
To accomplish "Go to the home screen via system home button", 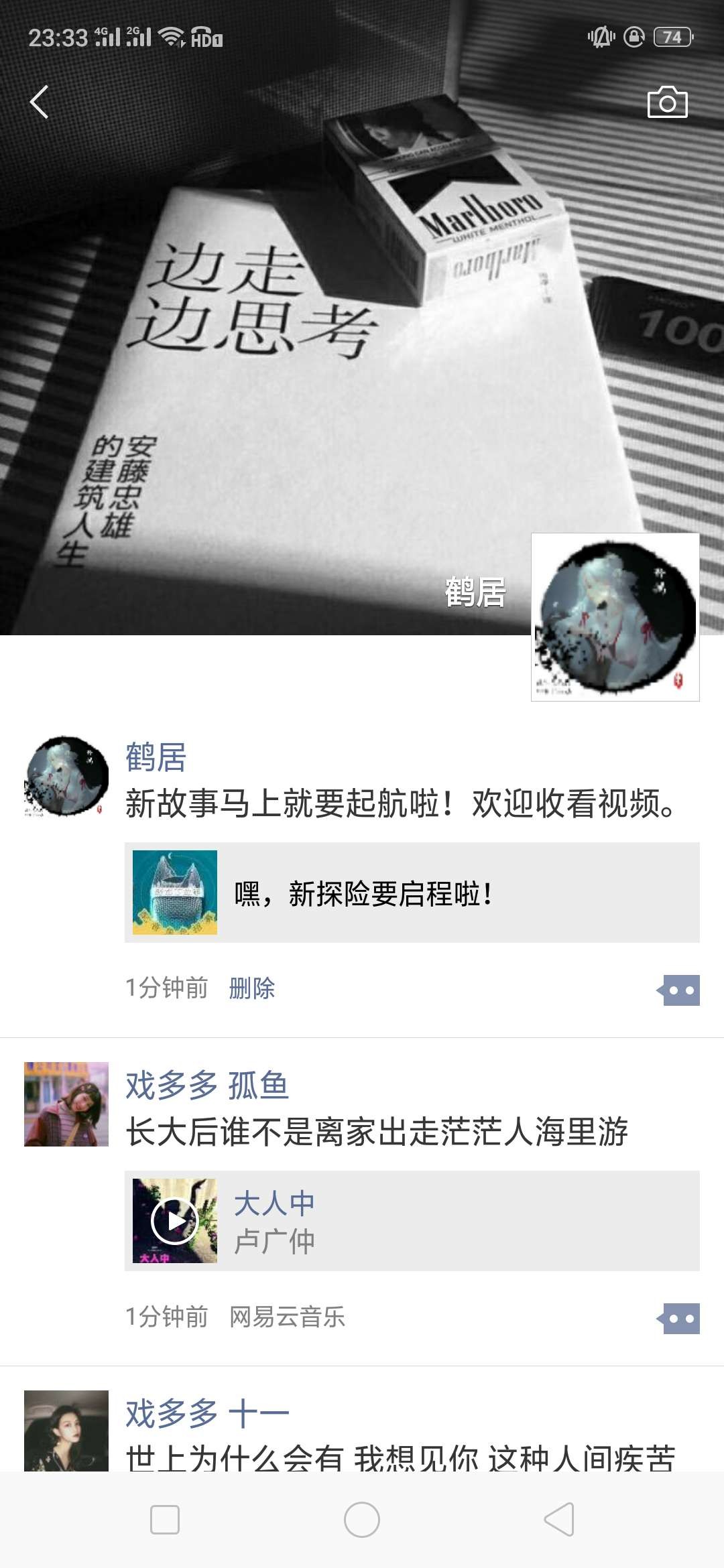I will [x=362, y=1520].
